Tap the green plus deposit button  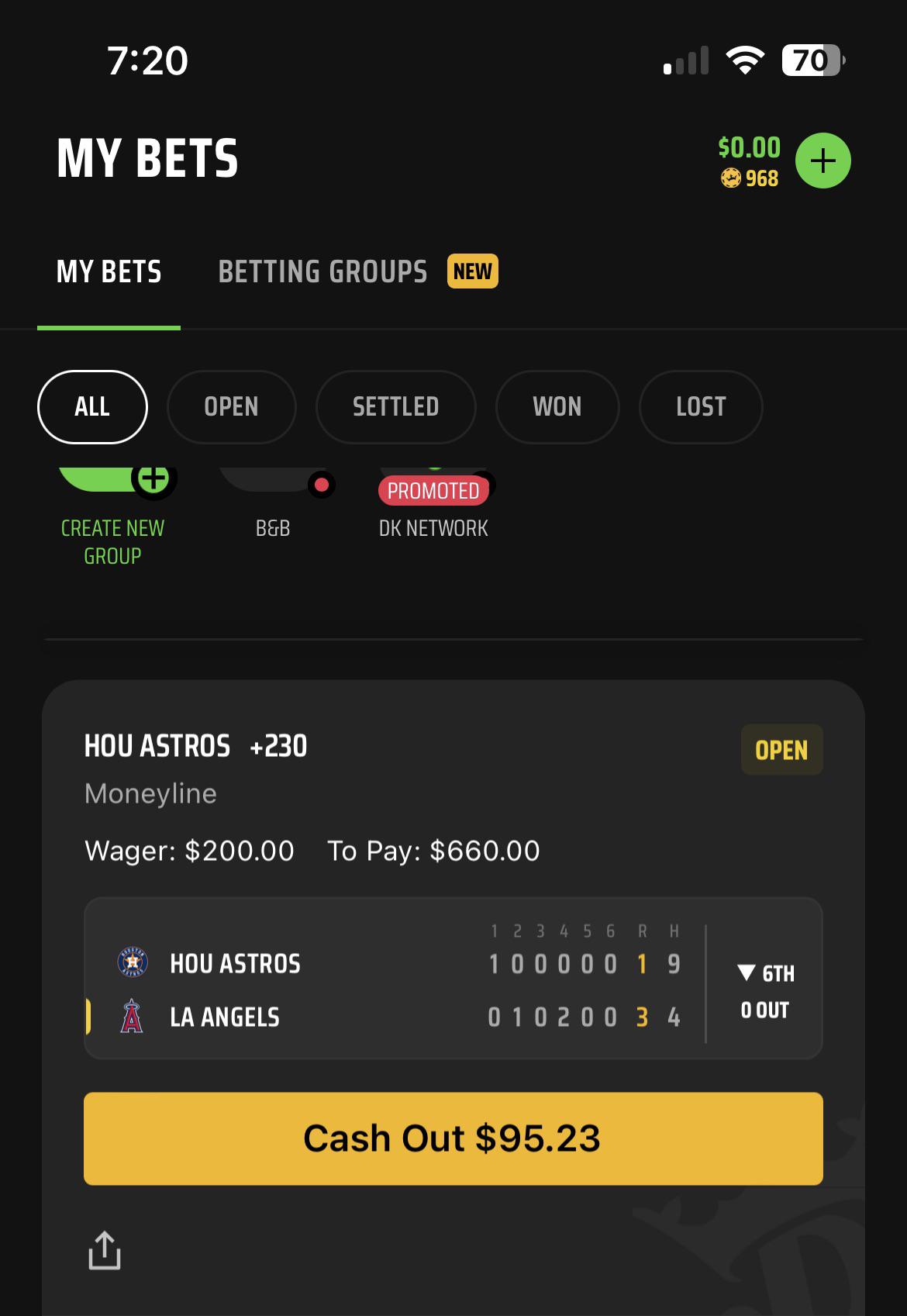pyautogui.click(x=823, y=161)
